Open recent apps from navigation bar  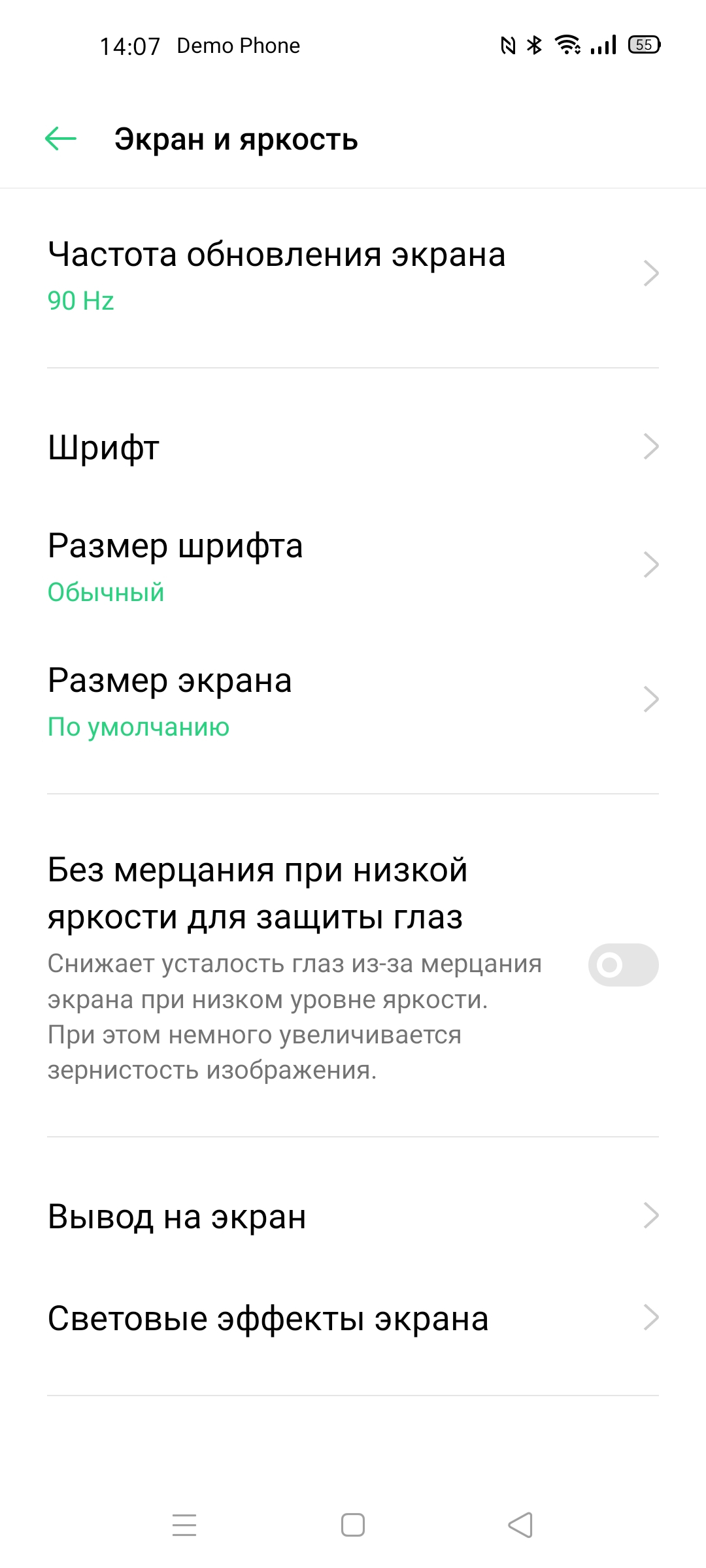[x=184, y=1525]
